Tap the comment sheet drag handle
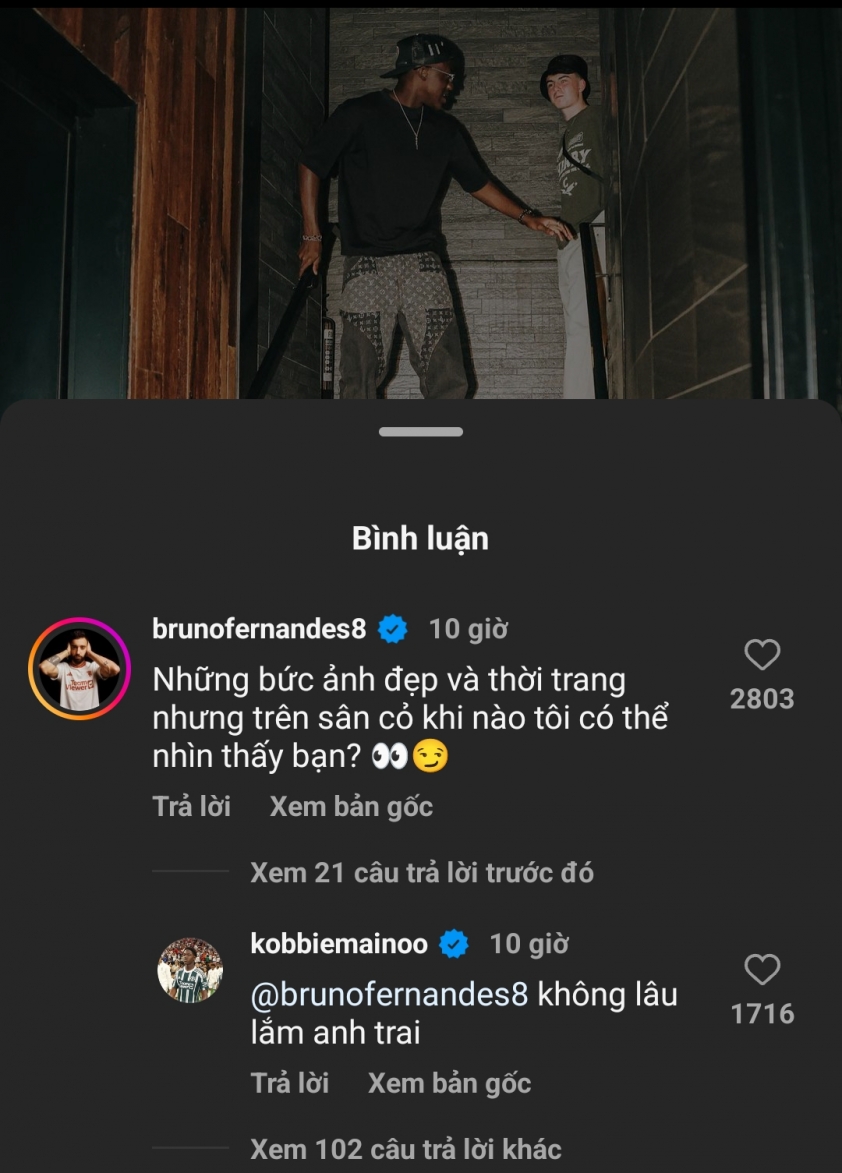 (x=421, y=432)
